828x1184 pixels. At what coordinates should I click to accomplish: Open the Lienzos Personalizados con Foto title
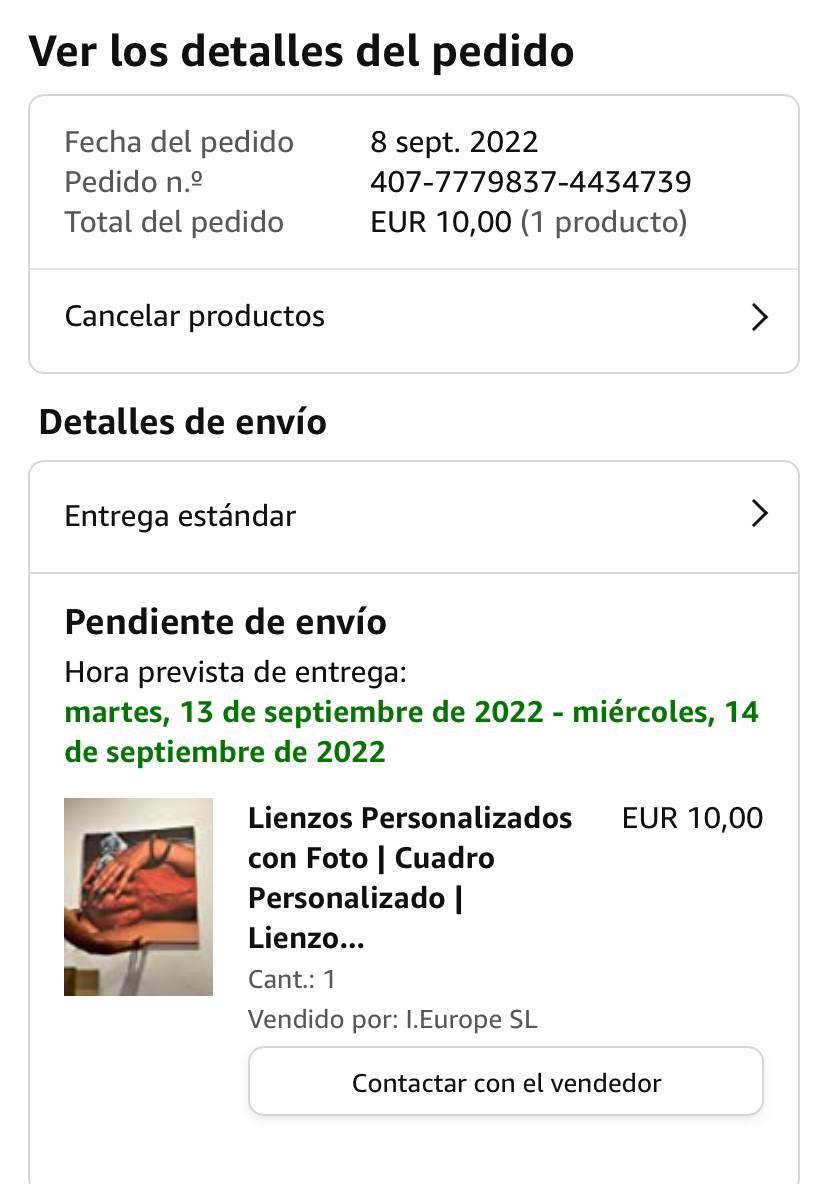pos(409,877)
